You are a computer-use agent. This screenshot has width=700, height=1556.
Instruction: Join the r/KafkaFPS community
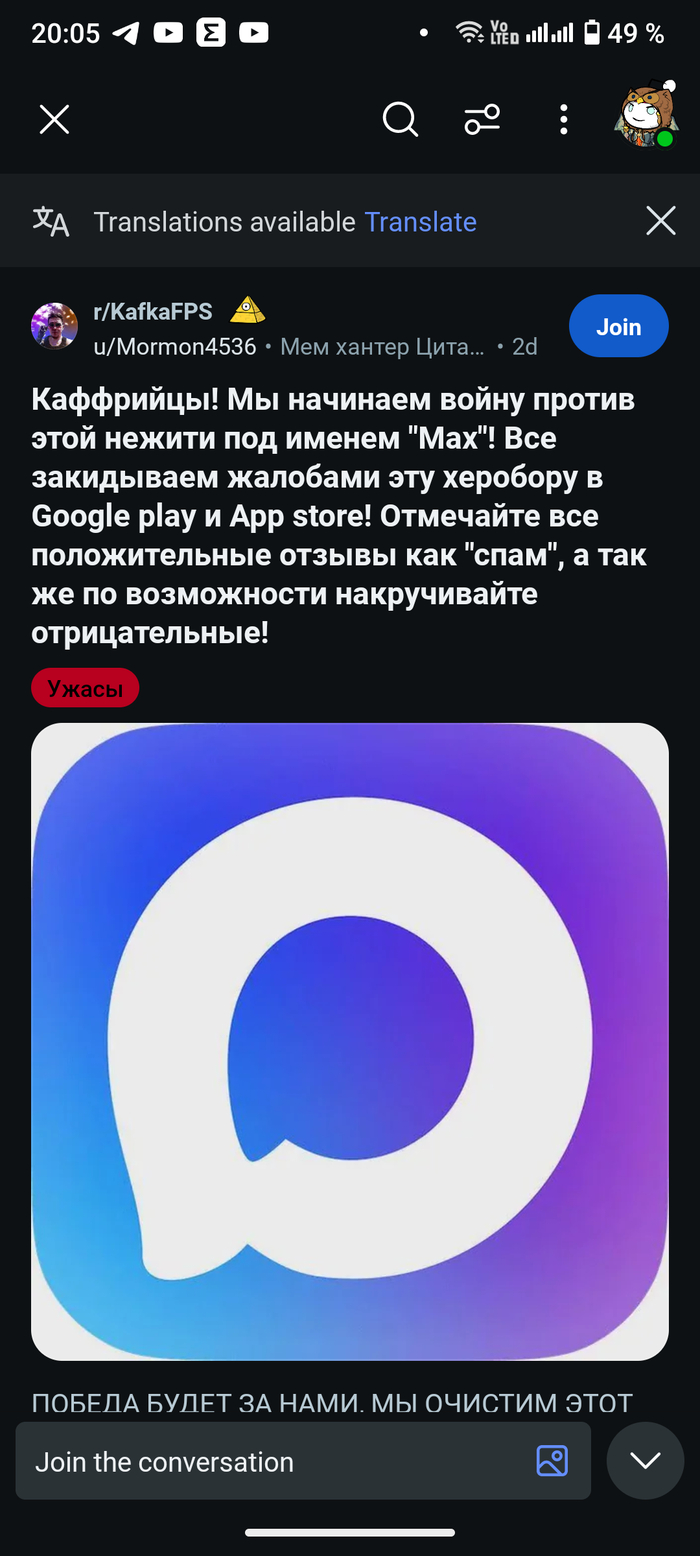pos(618,326)
